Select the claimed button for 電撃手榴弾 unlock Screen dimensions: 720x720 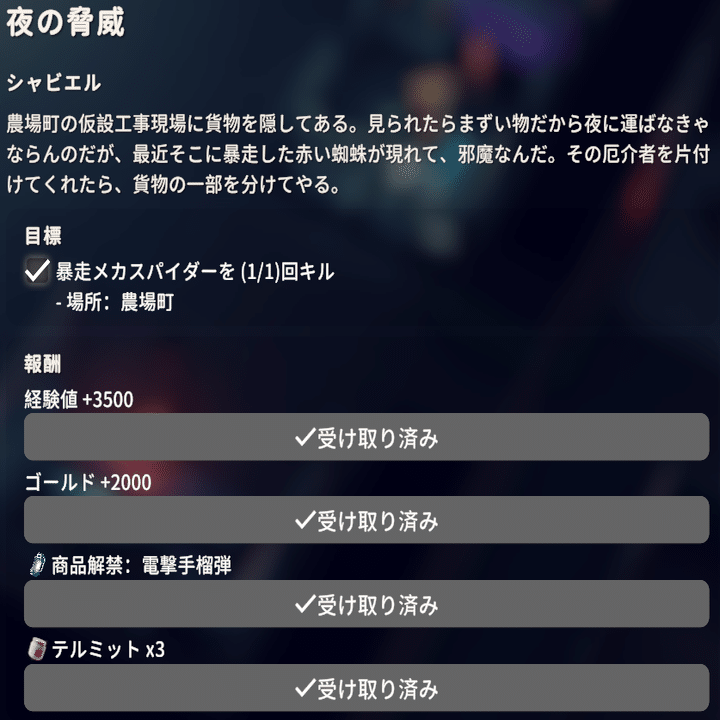click(x=366, y=605)
